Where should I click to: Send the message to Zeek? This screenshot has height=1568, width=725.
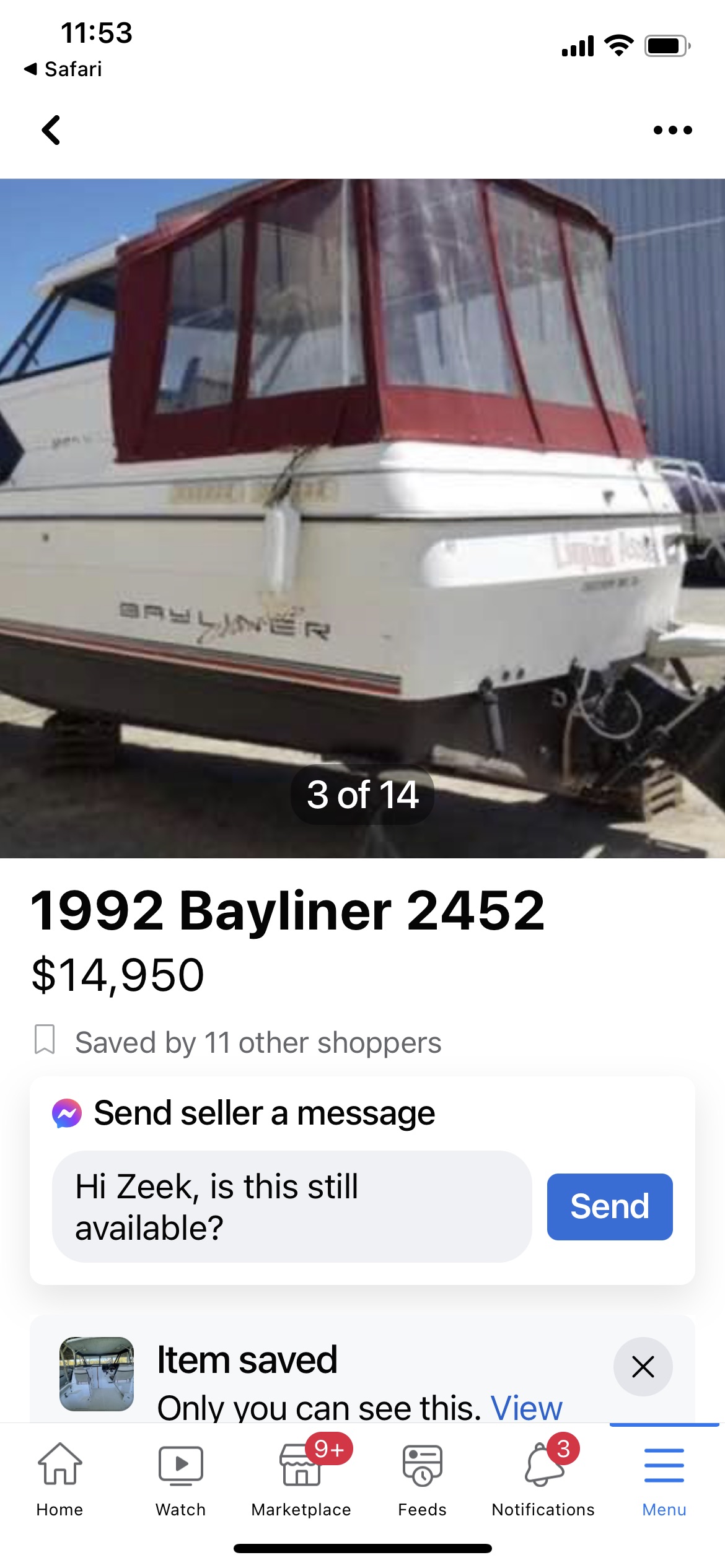[x=609, y=1206]
